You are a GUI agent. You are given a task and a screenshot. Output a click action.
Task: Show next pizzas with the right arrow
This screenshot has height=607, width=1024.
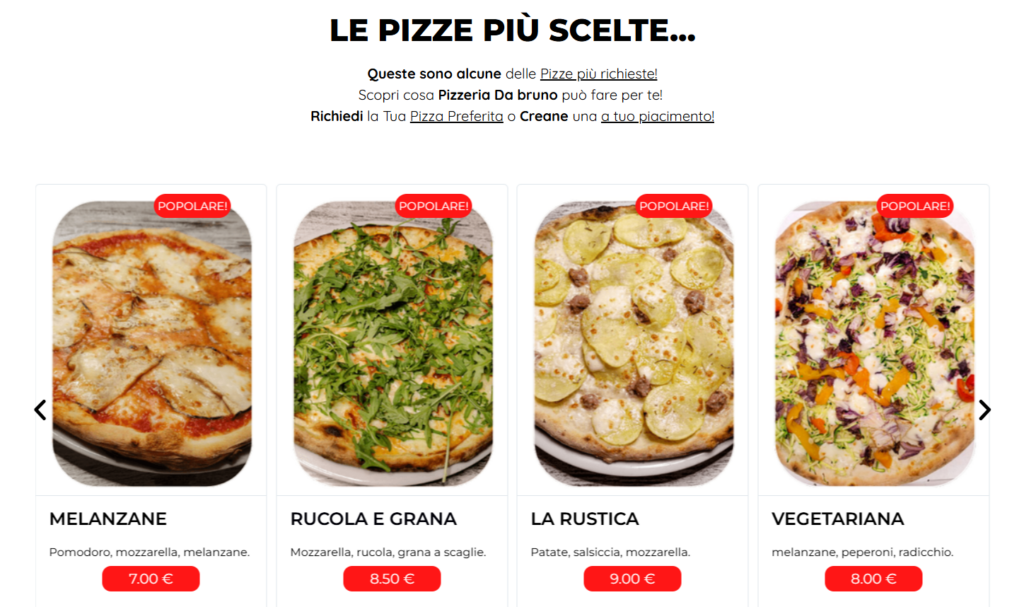(984, 410)
